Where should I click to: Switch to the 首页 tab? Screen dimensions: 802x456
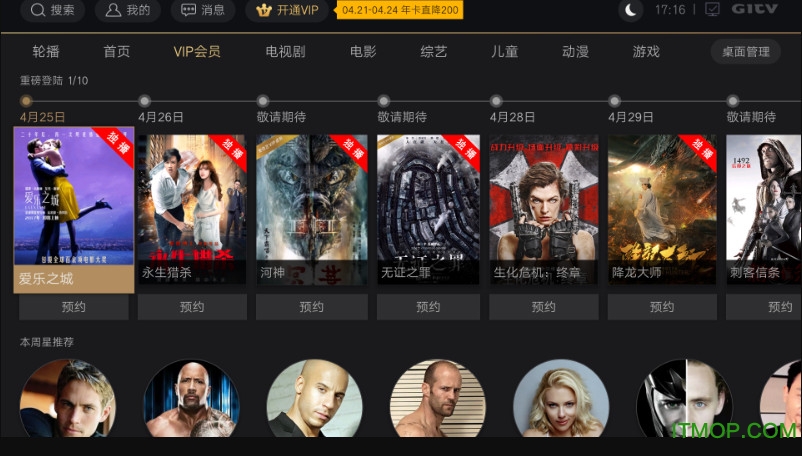click(116, 51)
